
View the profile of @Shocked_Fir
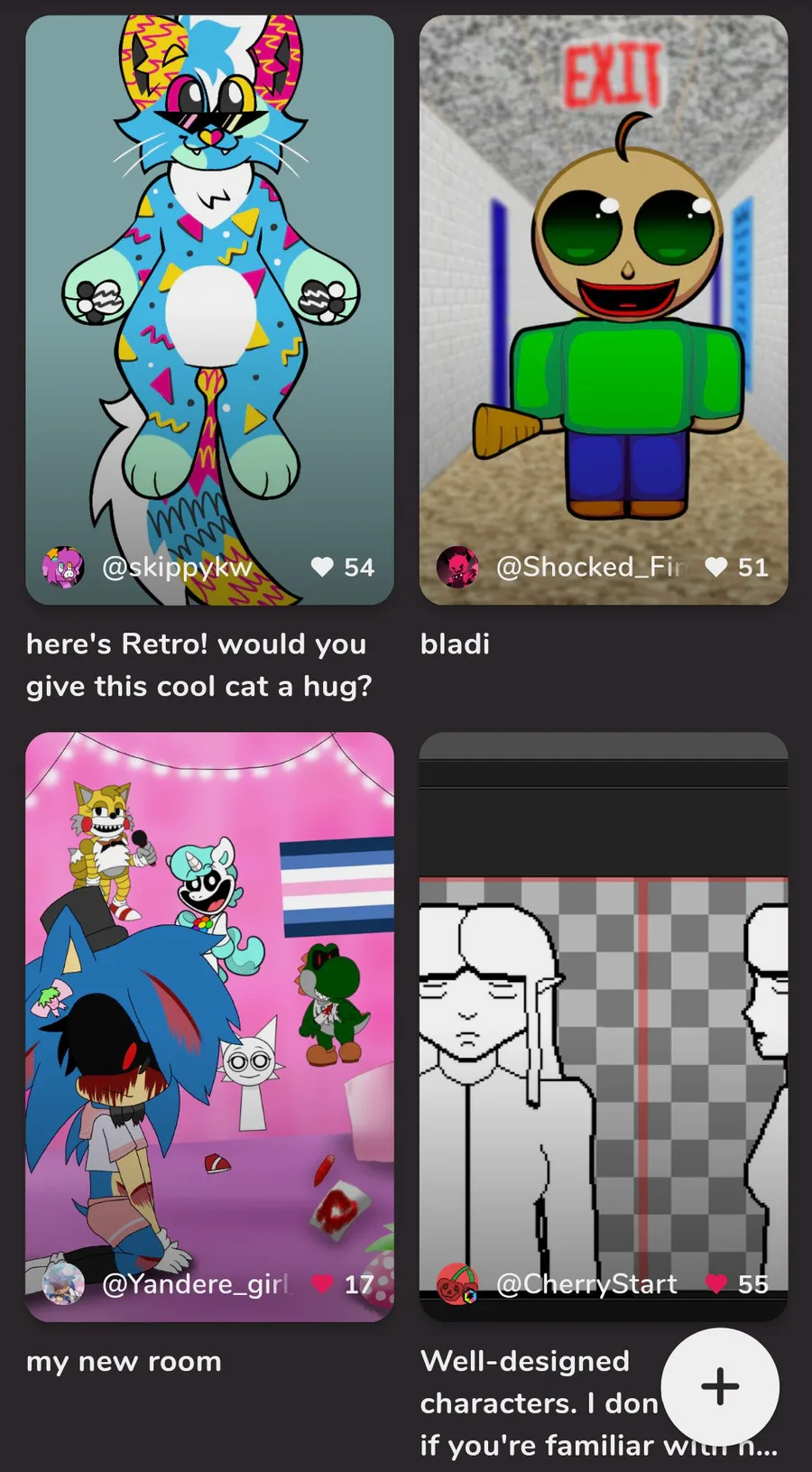tap(591, 567)
